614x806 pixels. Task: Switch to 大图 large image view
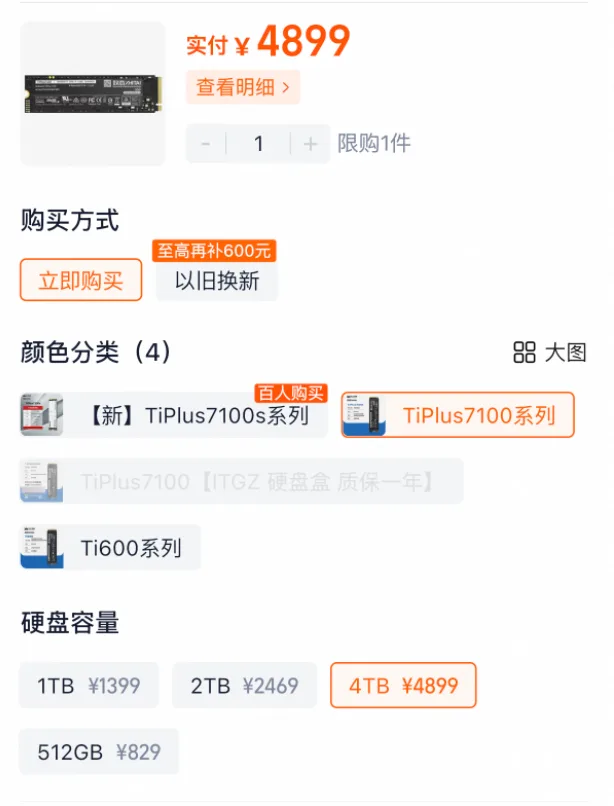550,352
